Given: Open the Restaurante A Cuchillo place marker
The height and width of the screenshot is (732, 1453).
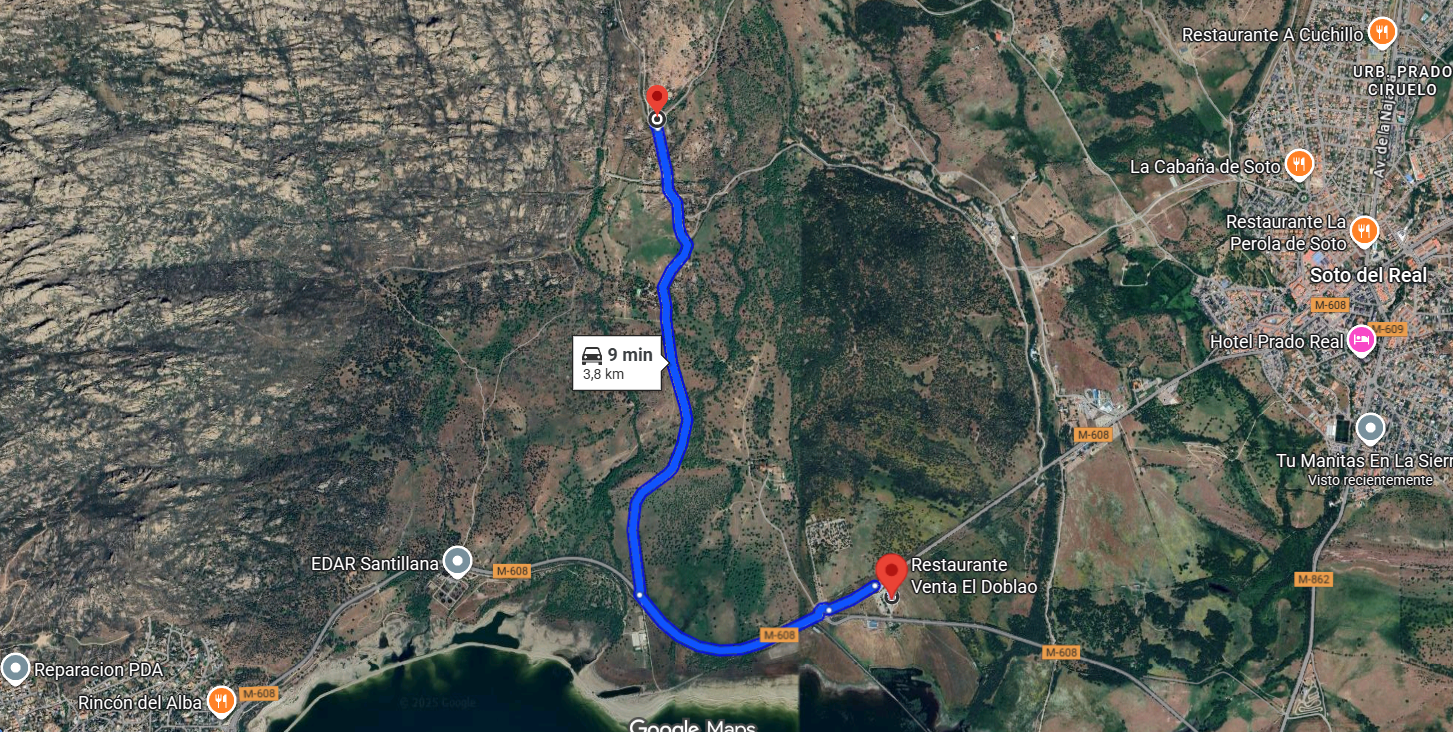Looking at the screenshot, I should click(1381, 33).
